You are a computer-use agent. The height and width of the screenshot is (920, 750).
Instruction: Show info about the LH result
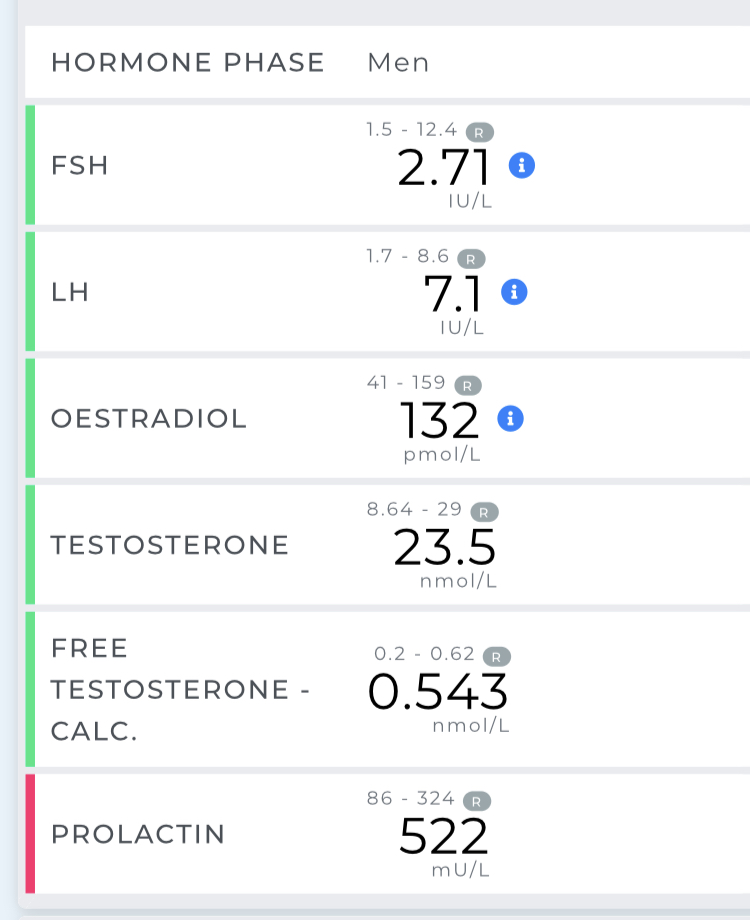tap(514, 292)
